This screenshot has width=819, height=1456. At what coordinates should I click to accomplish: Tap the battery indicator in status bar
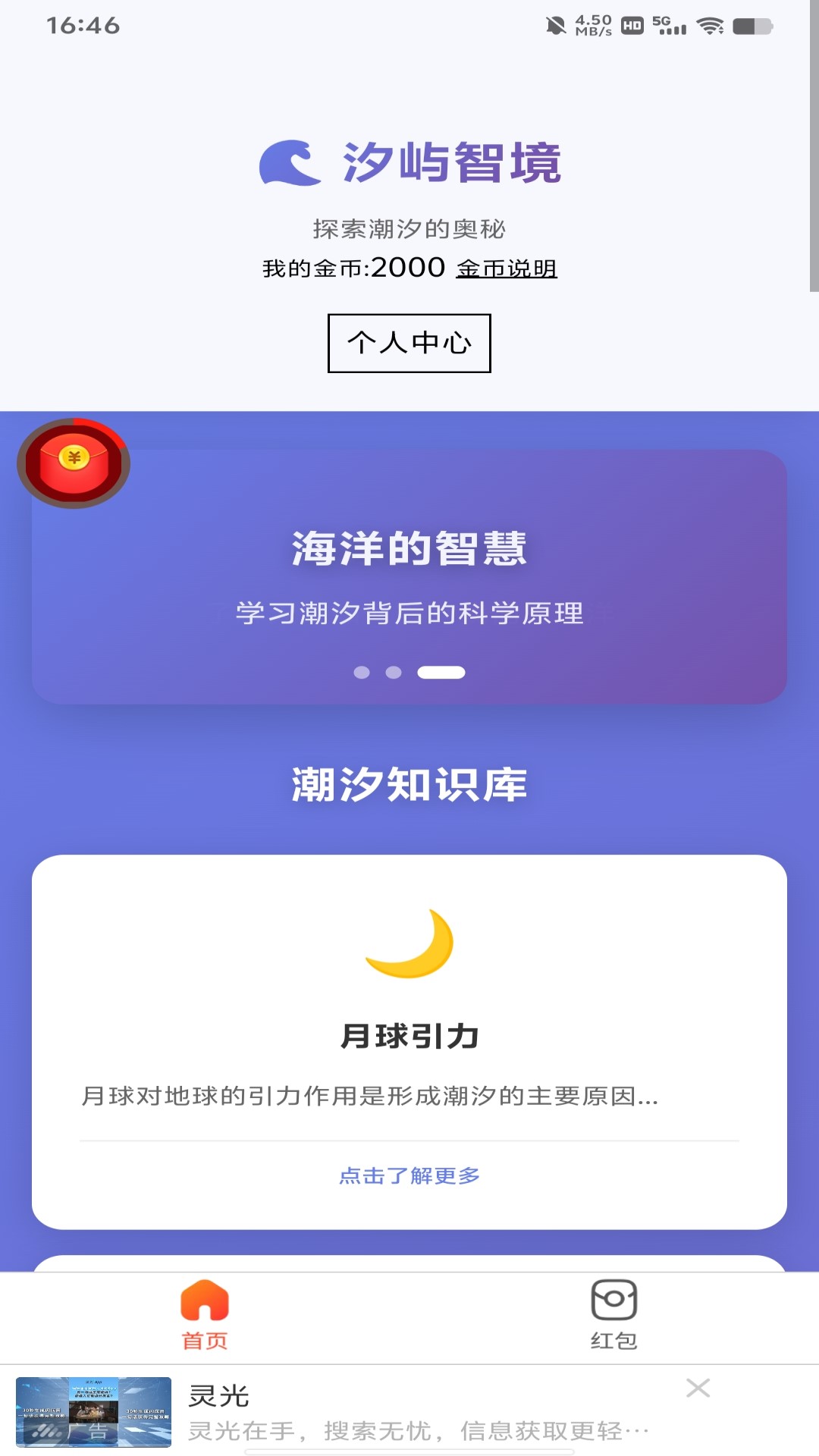[x=752, y=26]
